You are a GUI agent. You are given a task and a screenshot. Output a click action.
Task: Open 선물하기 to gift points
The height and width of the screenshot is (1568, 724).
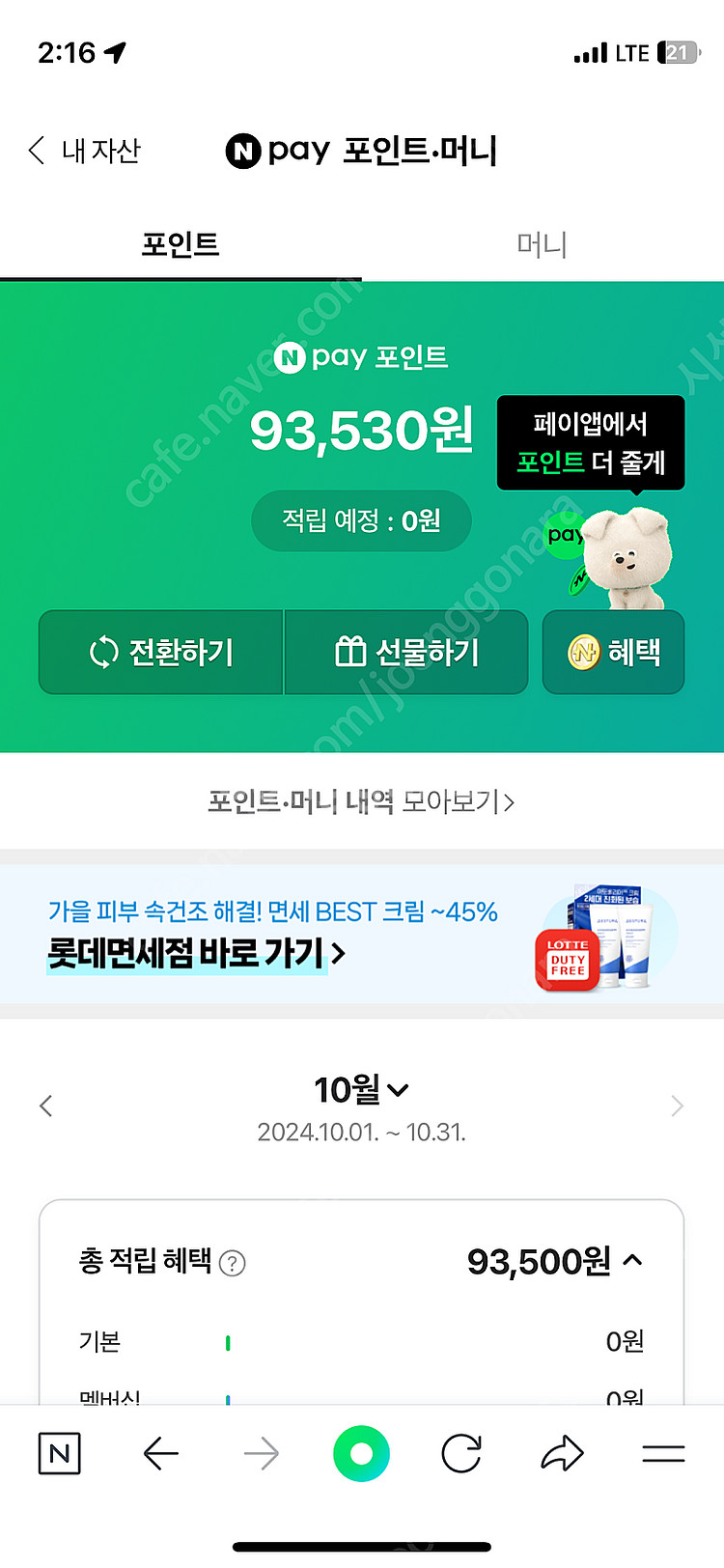(406, 653)
